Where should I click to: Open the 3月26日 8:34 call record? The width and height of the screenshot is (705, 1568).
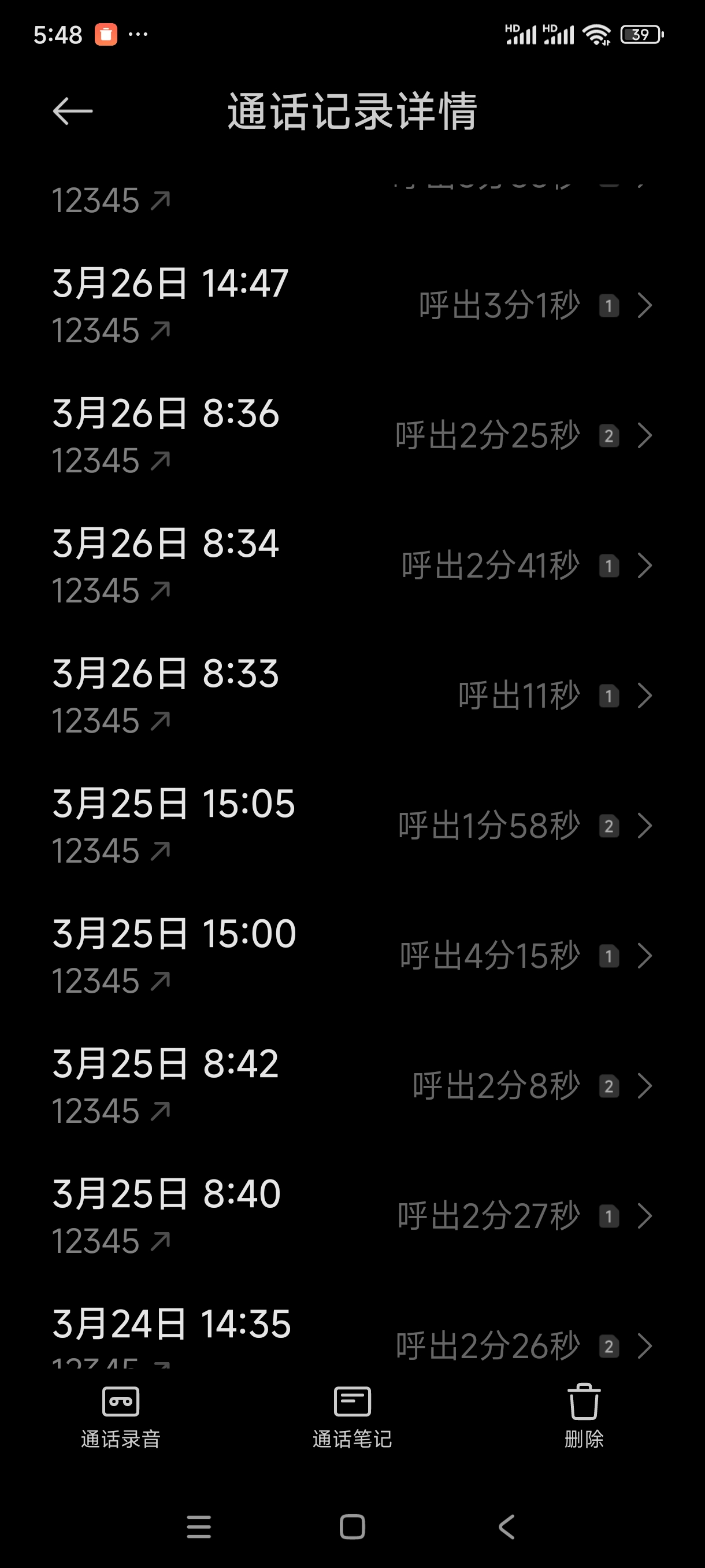pos(352,566)
